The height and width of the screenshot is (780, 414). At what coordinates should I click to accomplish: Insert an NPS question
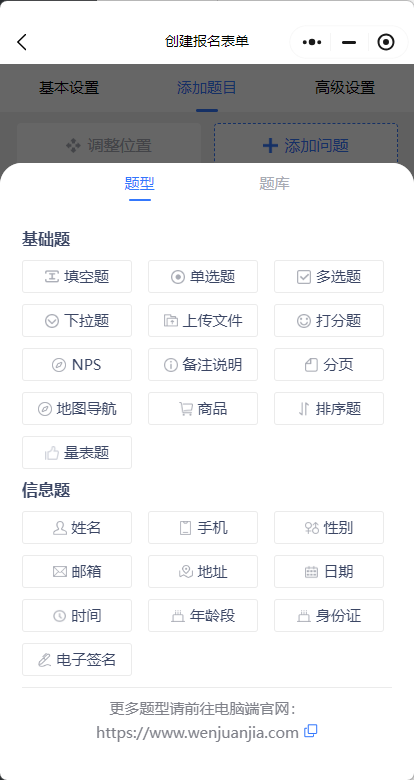(x=77, y=365)
